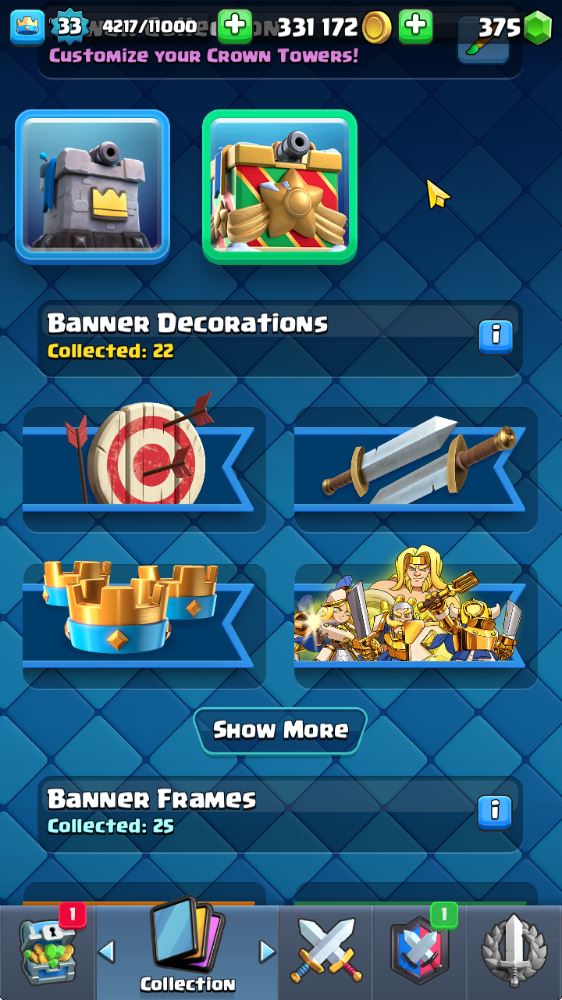Tap the plus button beside the experience bar
Screen dimensions: 562x1000
pos(235,27)
